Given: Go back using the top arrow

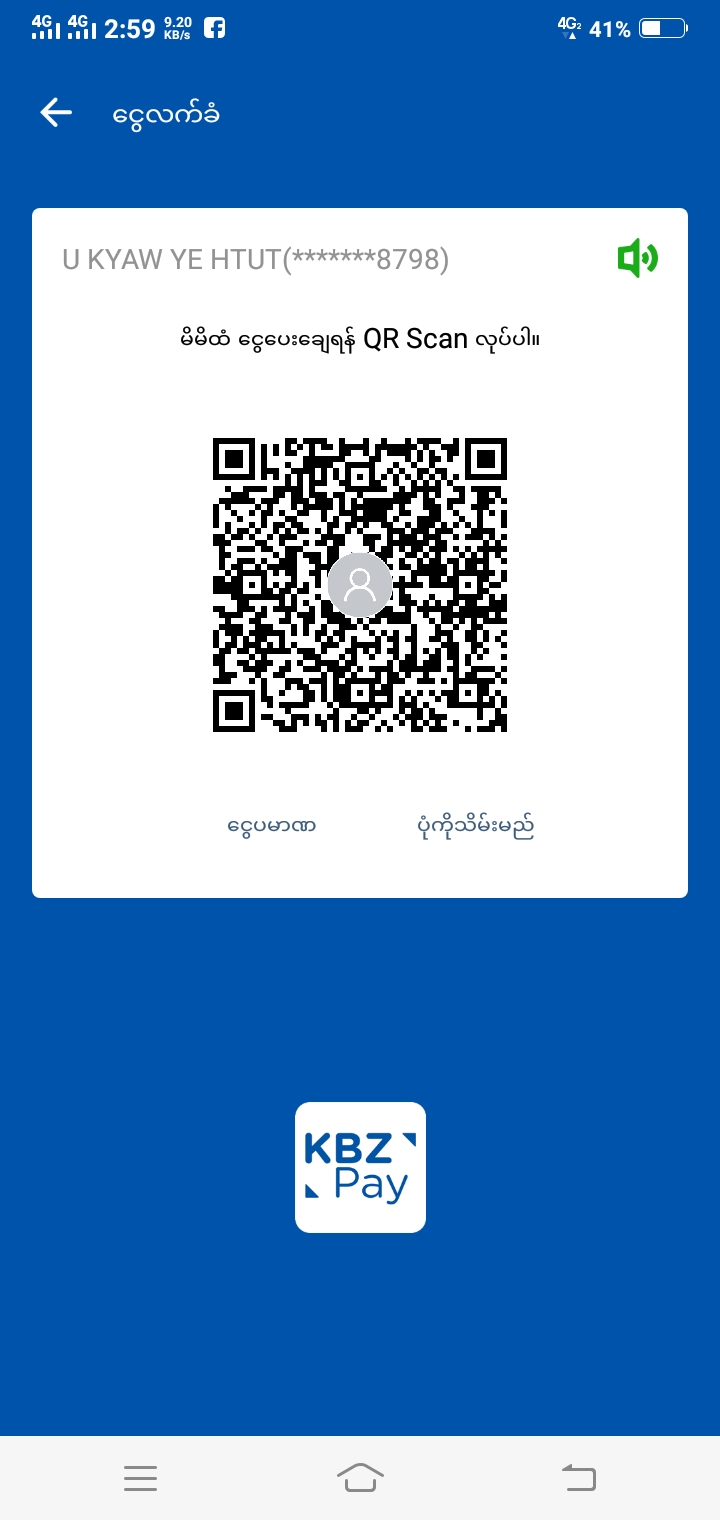Looking at the screenshot, I should (x=56, y=113).
